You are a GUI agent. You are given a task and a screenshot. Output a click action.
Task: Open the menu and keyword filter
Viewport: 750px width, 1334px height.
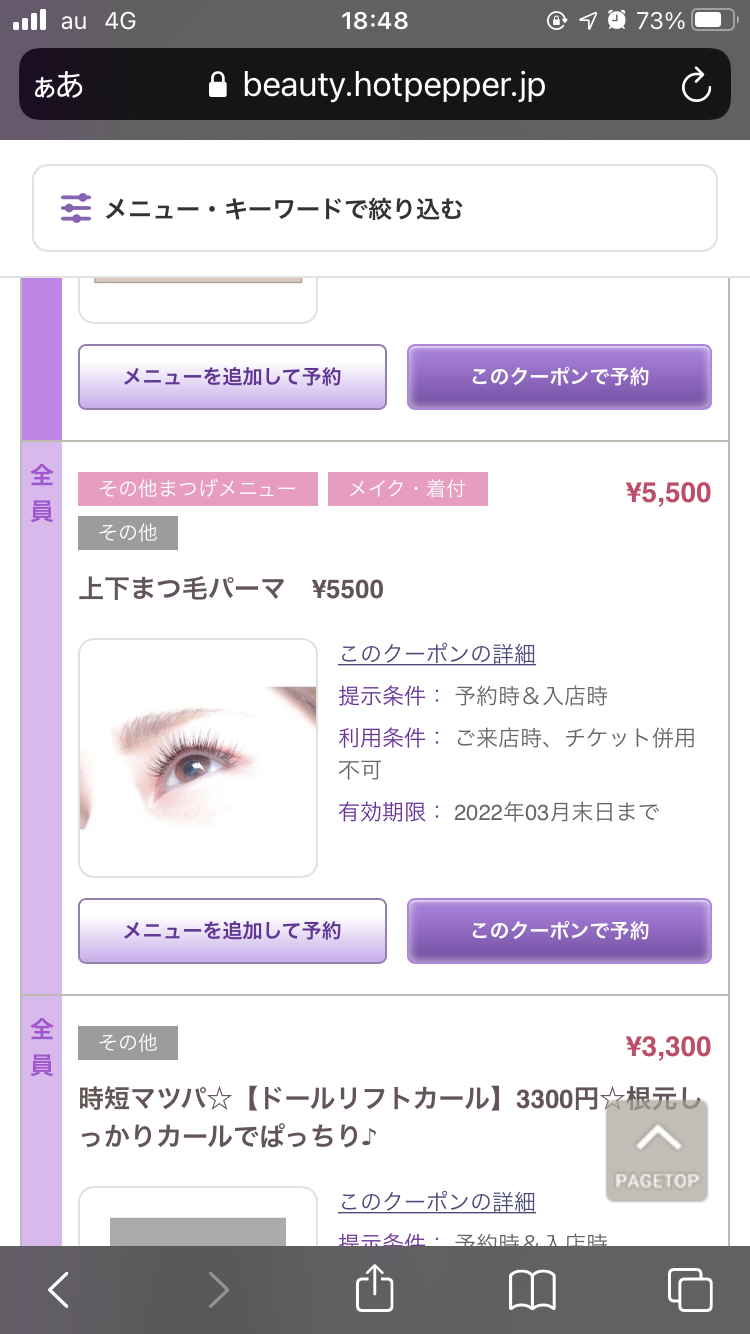pyautogui.click(x=374, y=208)
